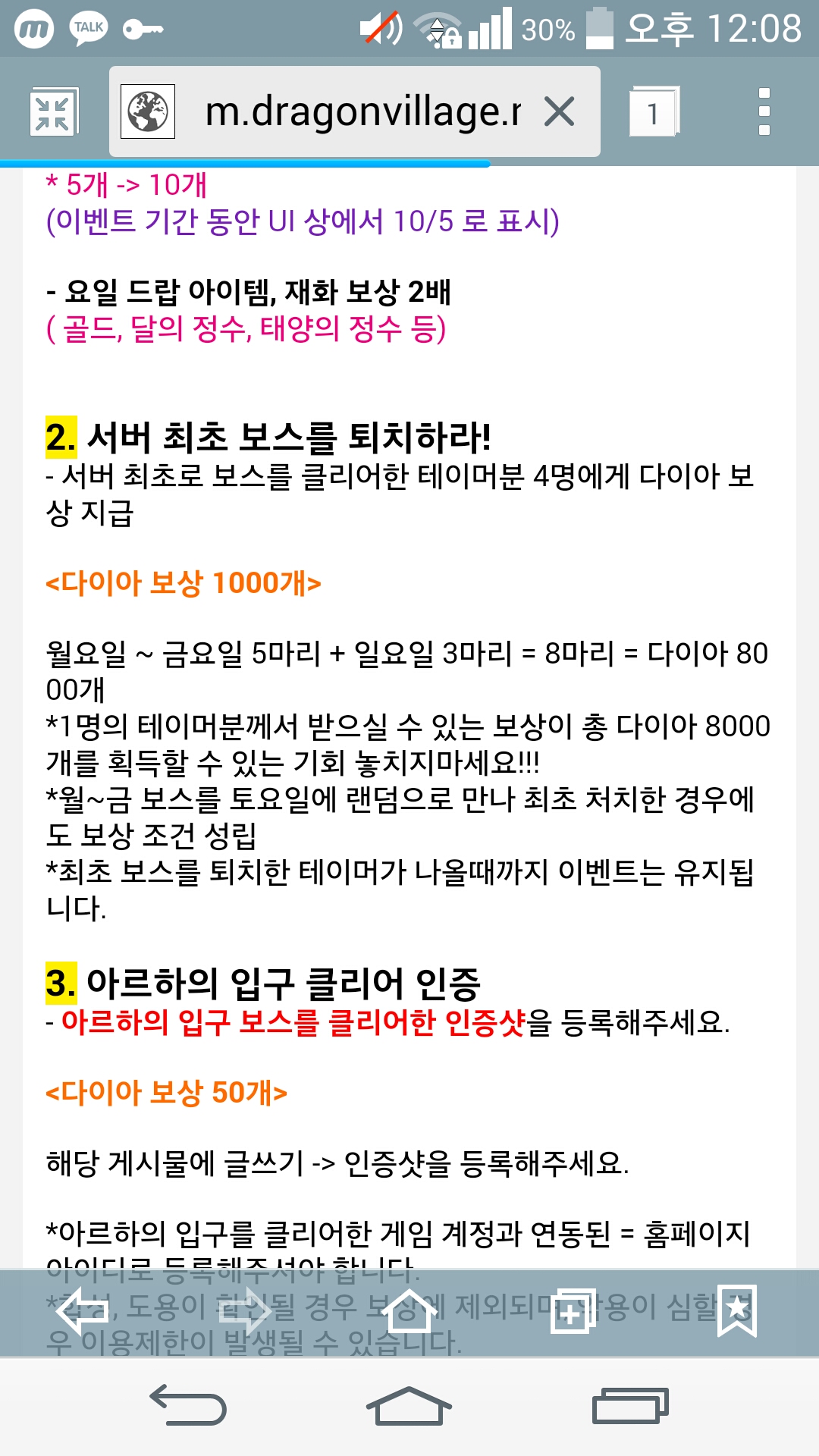The height and width of the screenshot is (1456, 819).
Task: Stop loading with the X button
Action: coord(560,112)
